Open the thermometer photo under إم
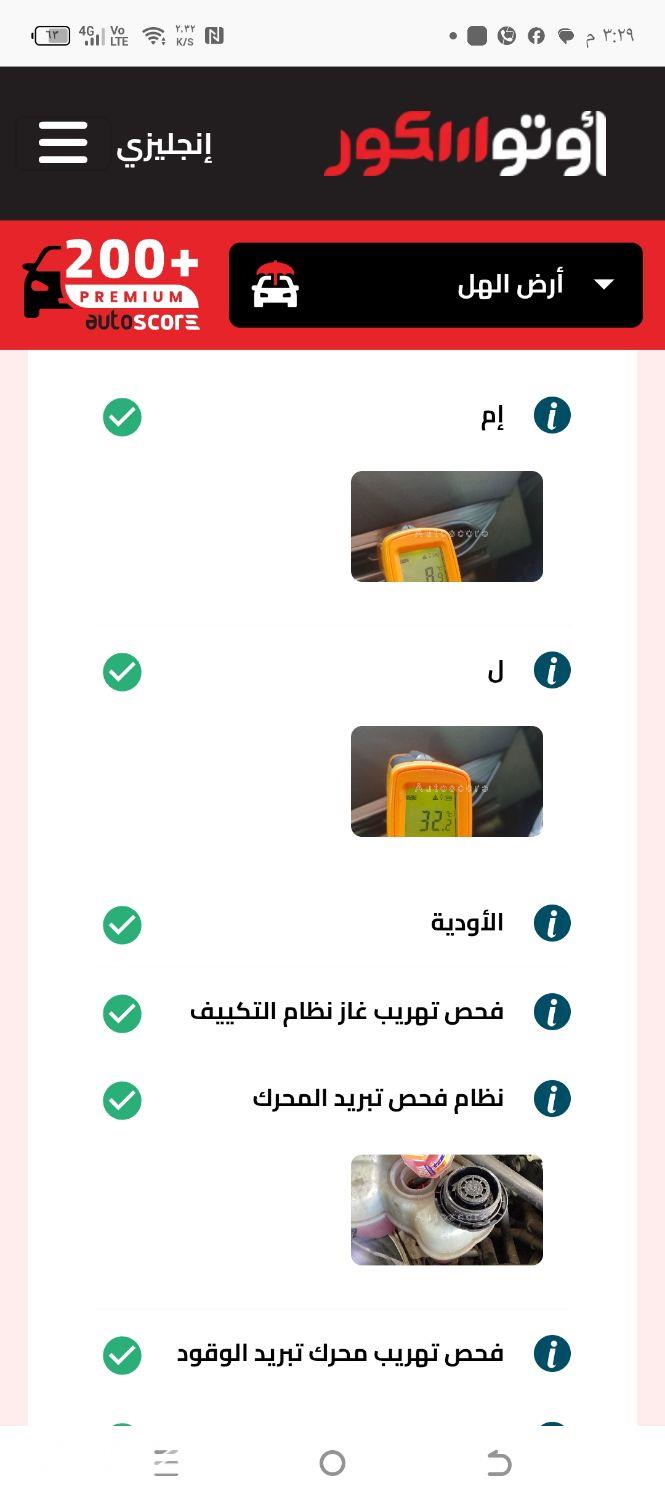This screenshot has width=665, height=1500. click(x=447, y=526)
